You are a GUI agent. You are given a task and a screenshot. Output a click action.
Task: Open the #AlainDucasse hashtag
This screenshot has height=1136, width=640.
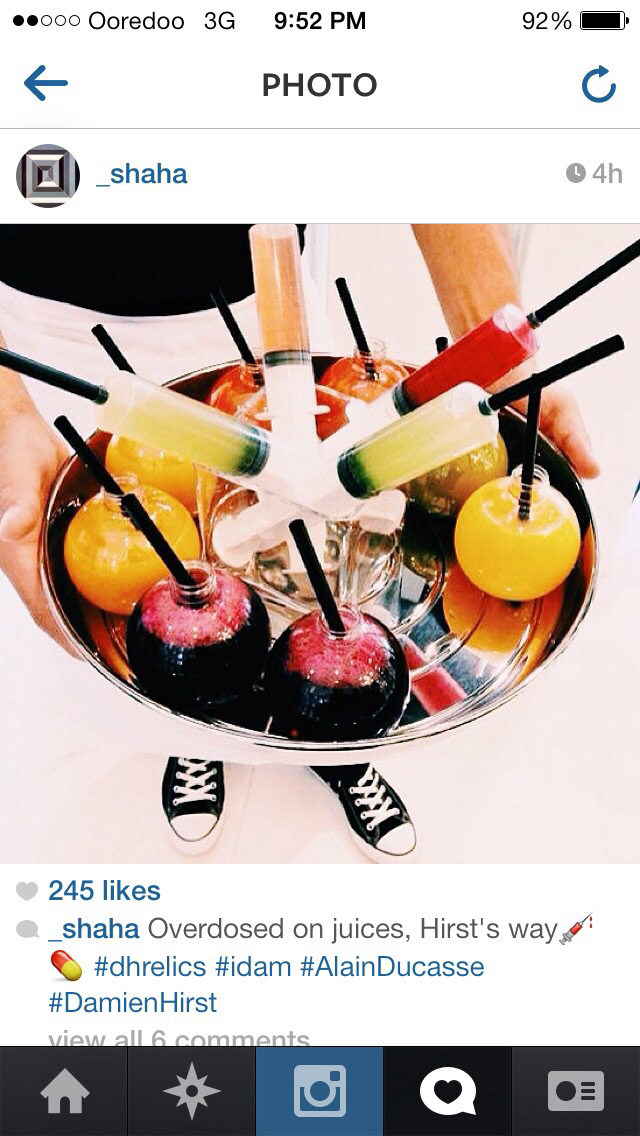[391, 967]
